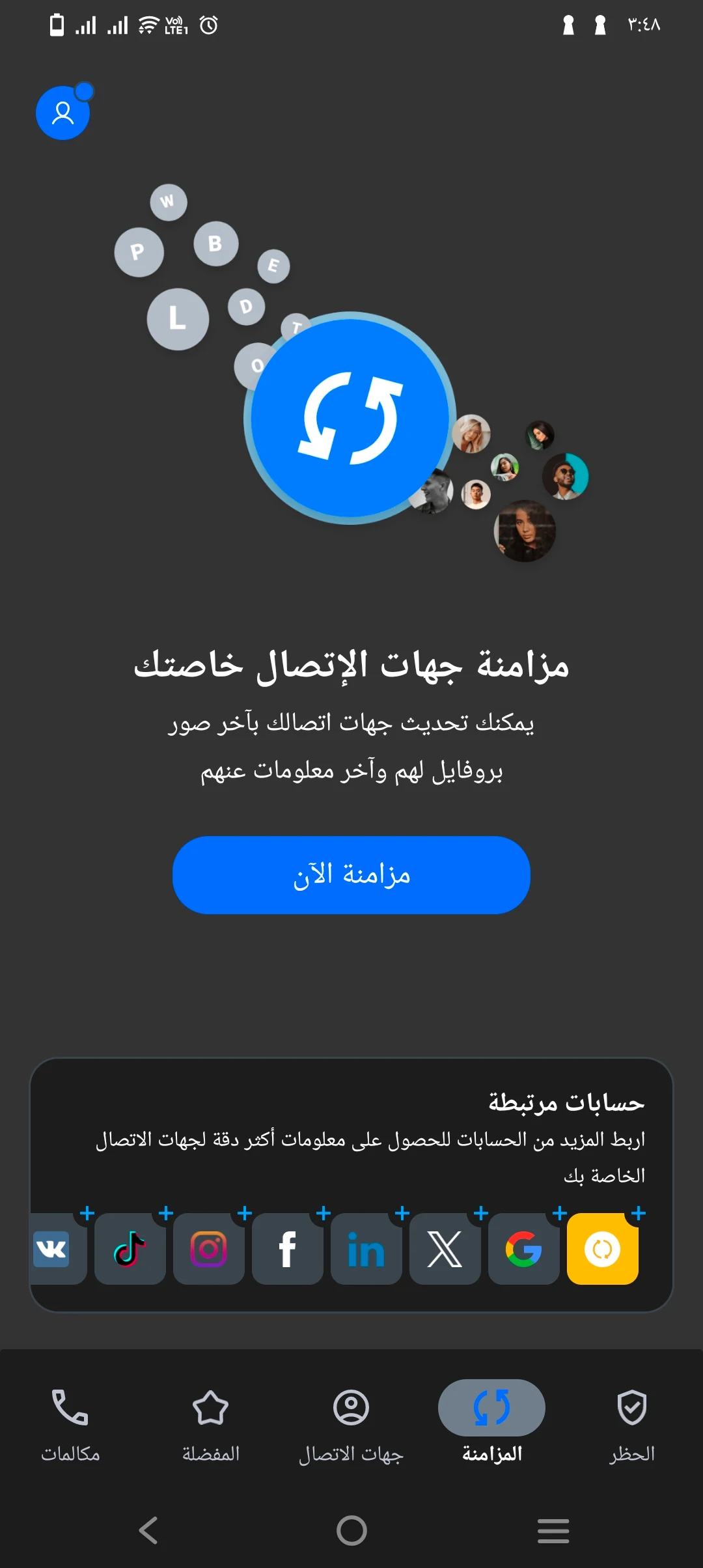This screenshot has width=703, height=1568.
Task: Switch to the الحظر blocking tab
Action: tap(632, 1424)
